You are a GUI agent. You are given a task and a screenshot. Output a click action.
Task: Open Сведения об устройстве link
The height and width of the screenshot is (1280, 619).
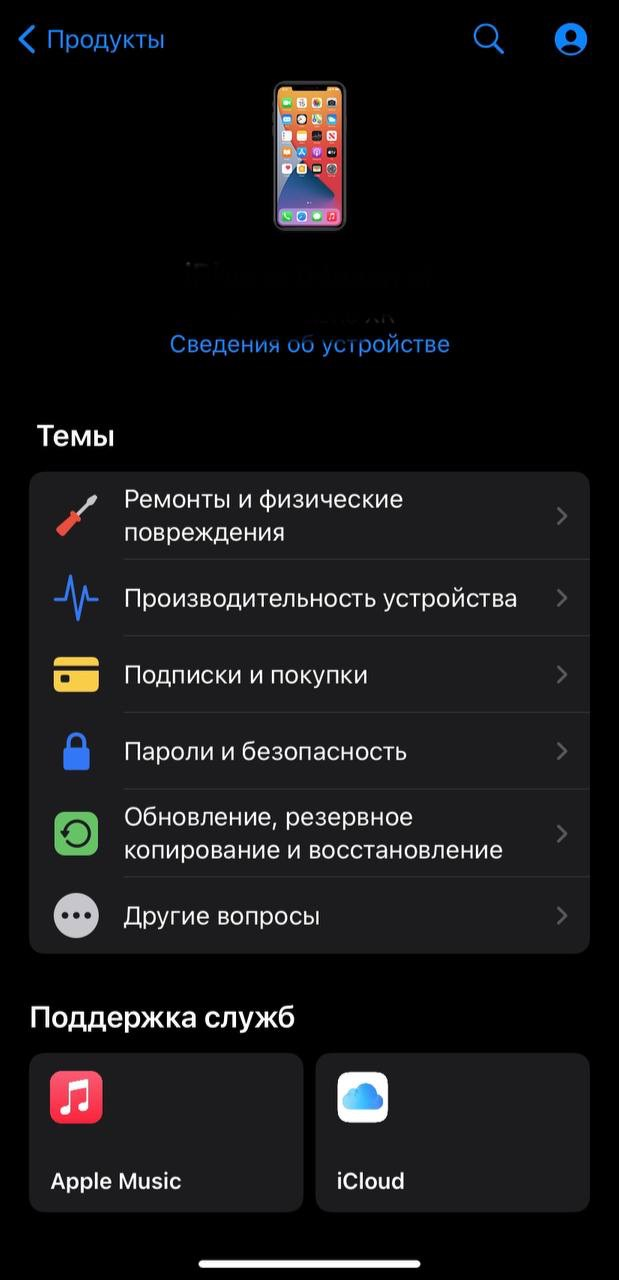310,345
